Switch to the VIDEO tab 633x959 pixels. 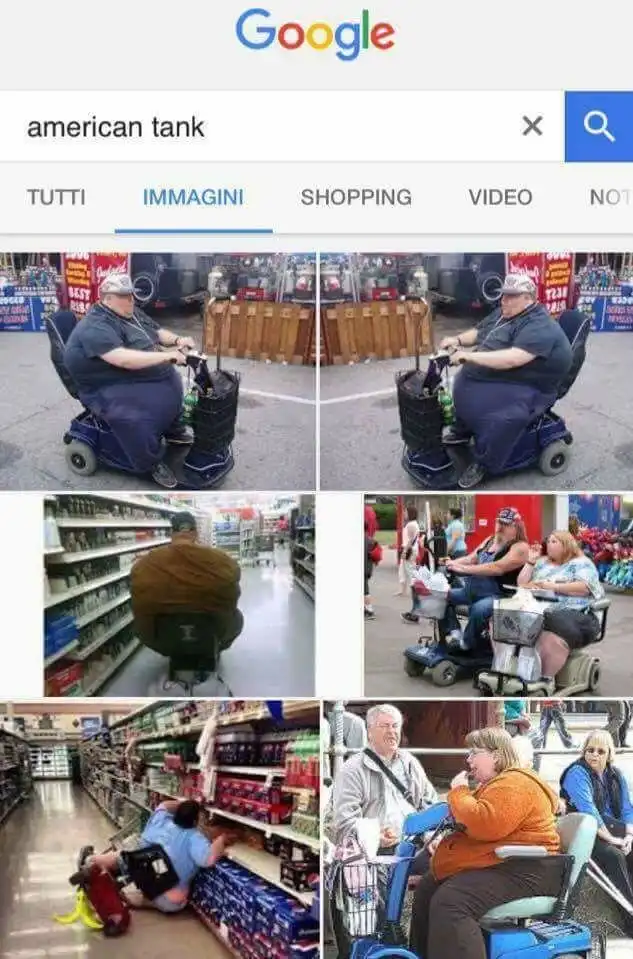click(500, 197)
